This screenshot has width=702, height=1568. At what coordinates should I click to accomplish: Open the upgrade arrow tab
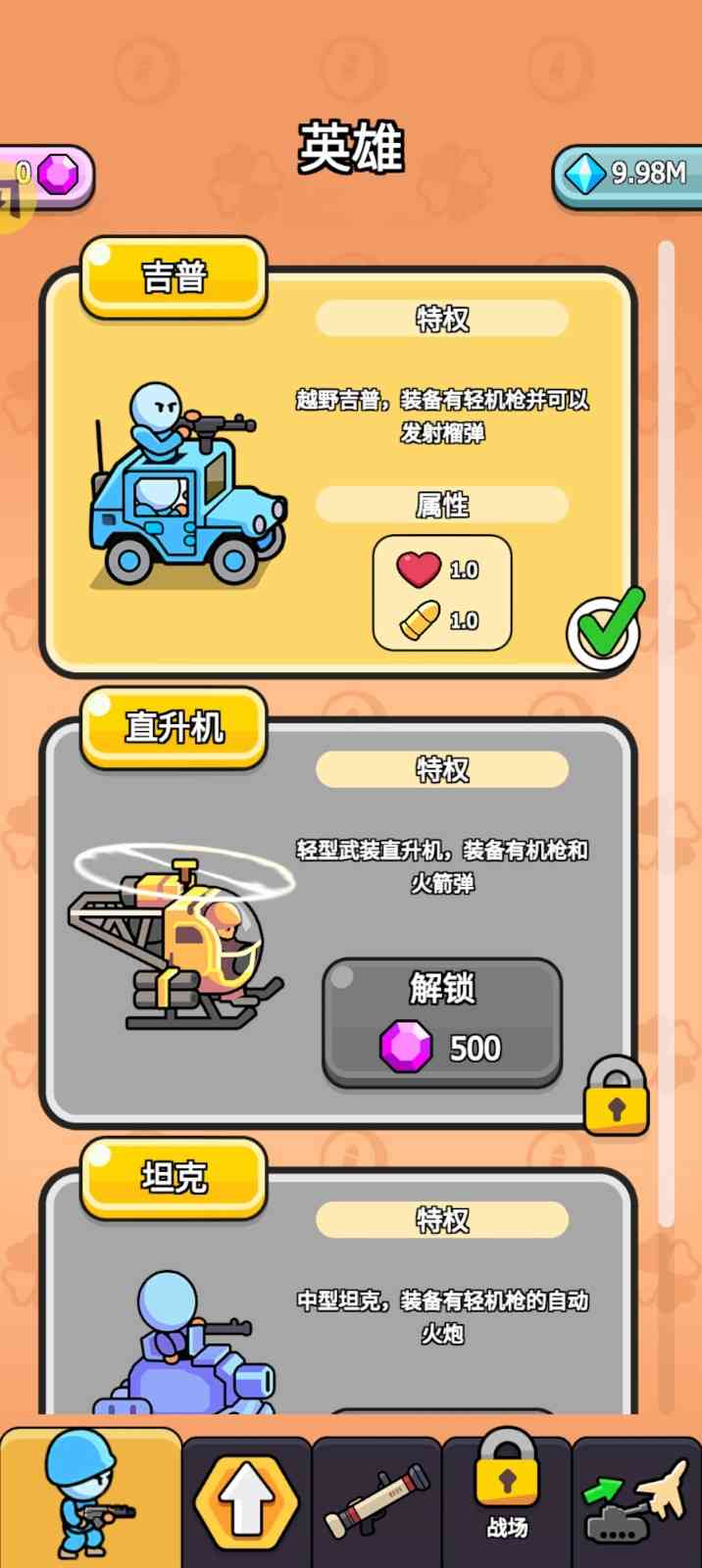point(245,1501)
